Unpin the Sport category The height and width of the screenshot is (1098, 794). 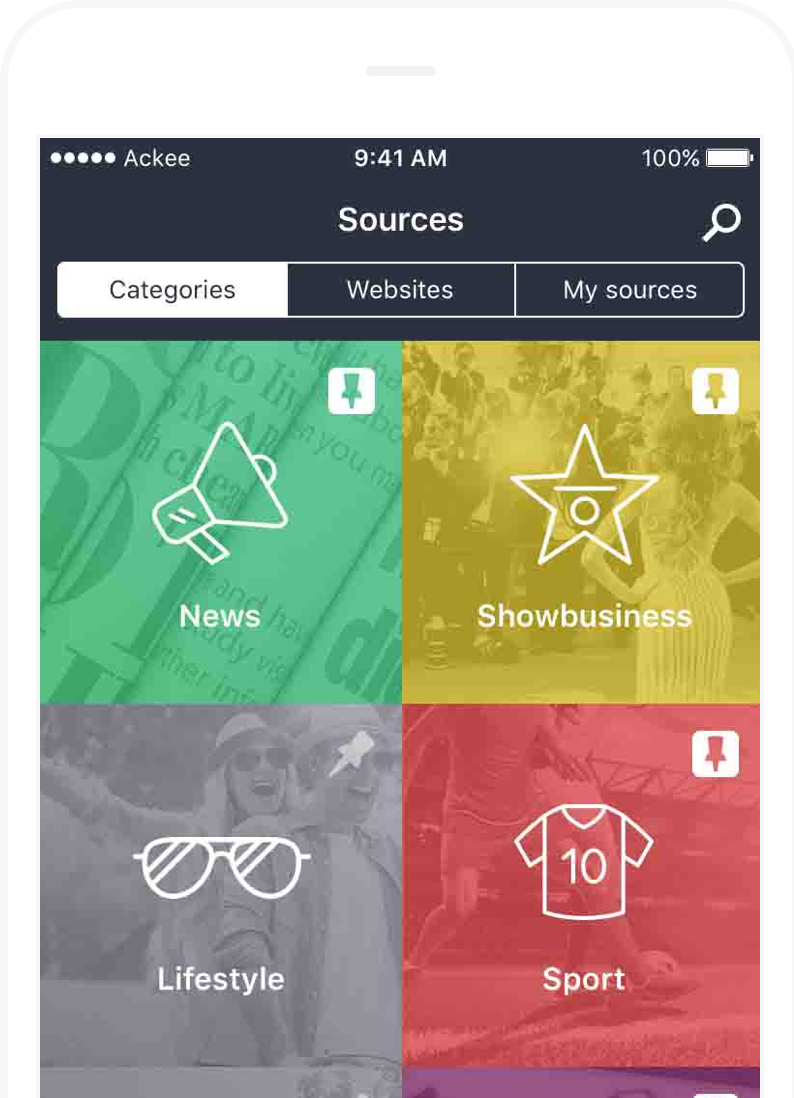pyautogui.click(x=715, y=754)
